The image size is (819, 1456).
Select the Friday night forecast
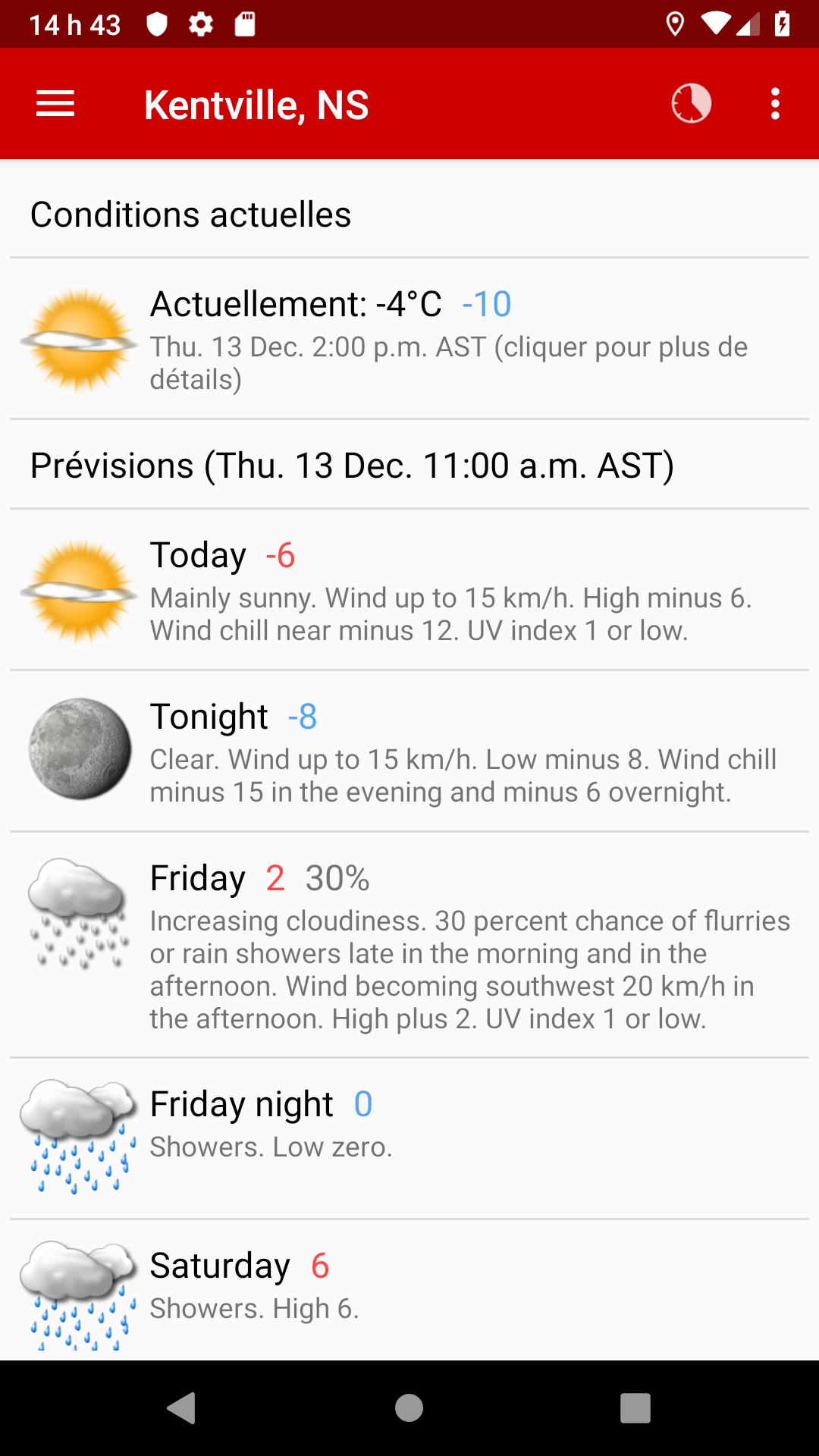[409, 1137]
